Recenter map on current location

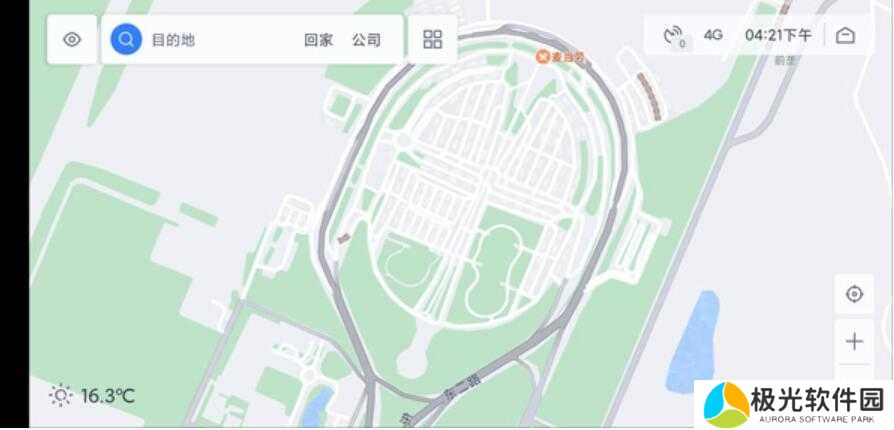tap(854, 294)
